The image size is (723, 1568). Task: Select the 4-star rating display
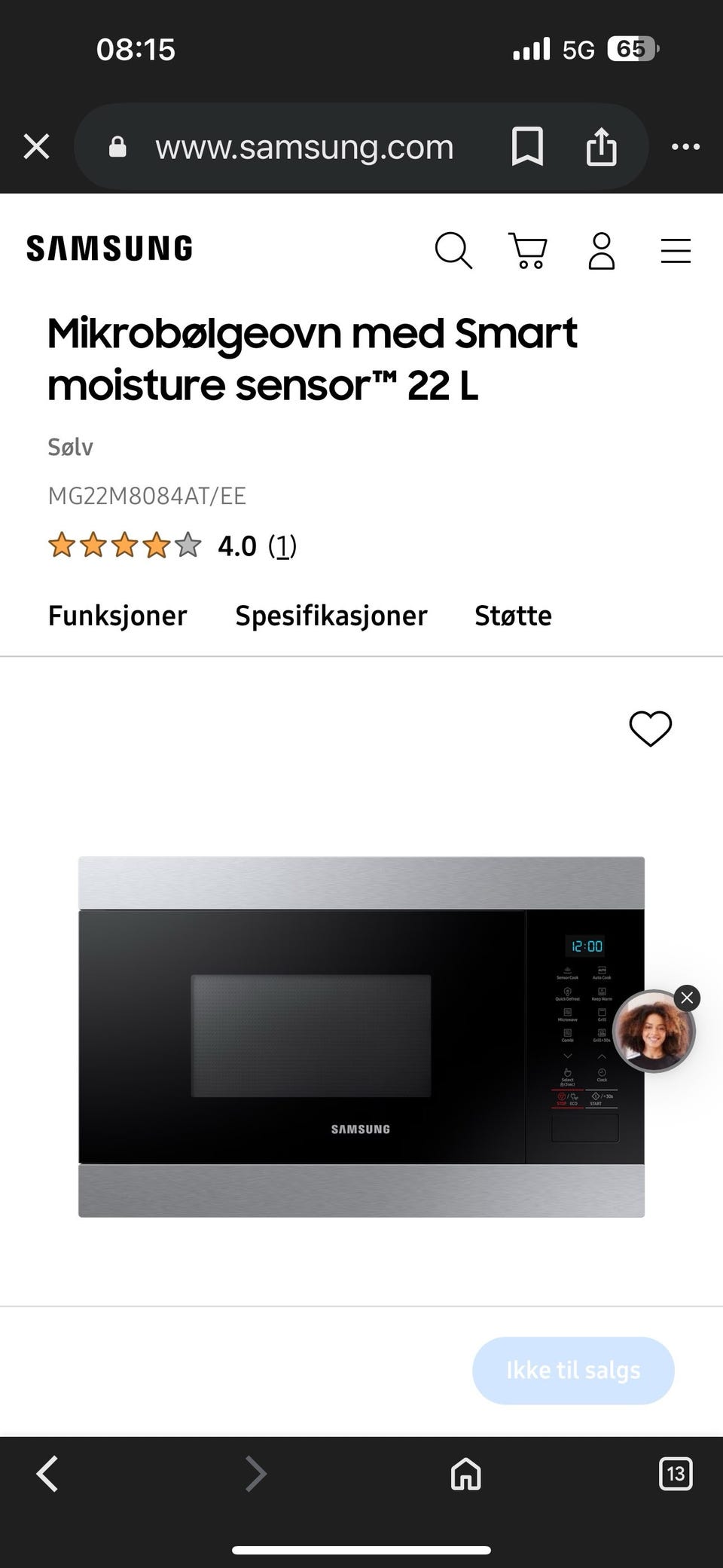[x=124, y=546]
